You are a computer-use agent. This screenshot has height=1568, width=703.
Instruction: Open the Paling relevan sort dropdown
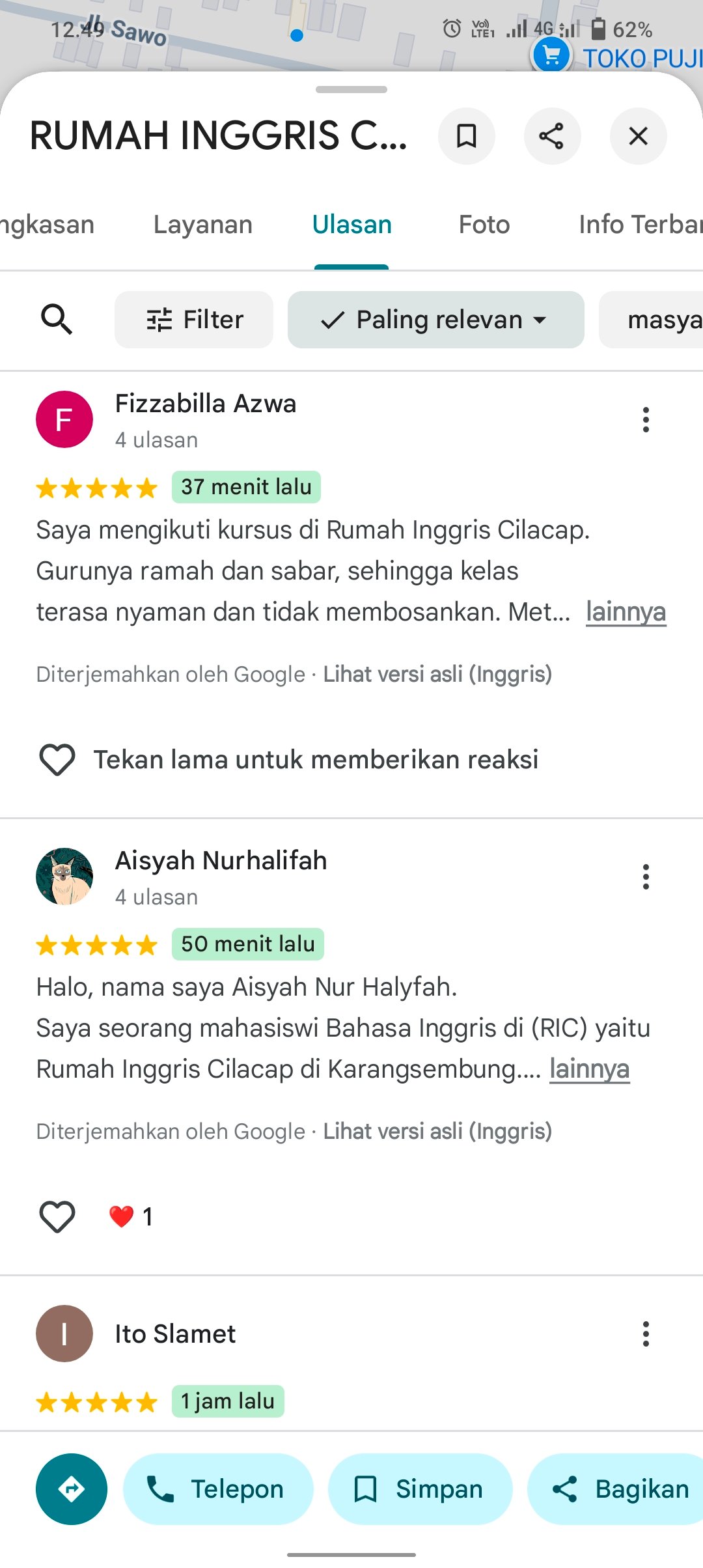(435, 320)
